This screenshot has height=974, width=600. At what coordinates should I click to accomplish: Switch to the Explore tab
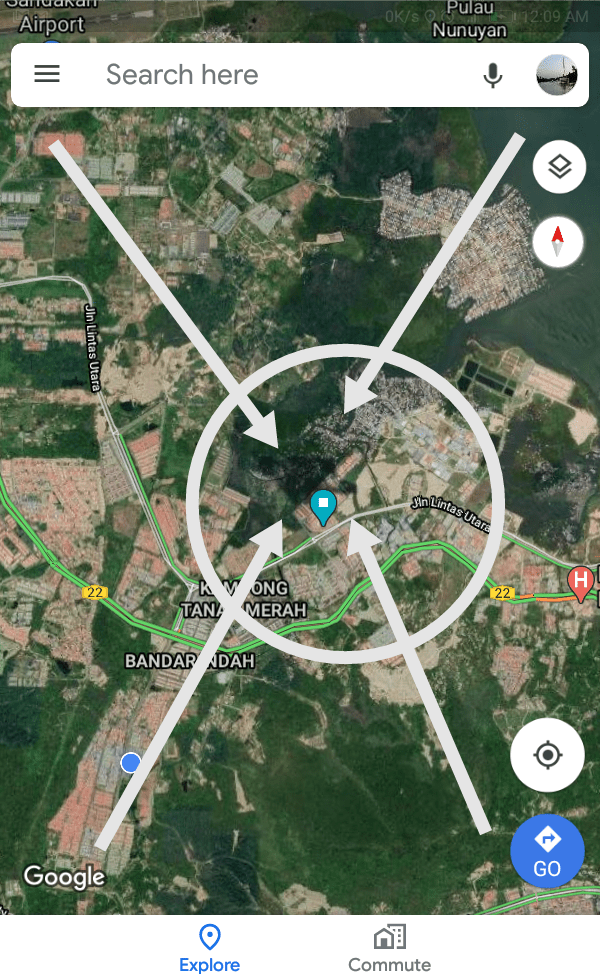210,947
